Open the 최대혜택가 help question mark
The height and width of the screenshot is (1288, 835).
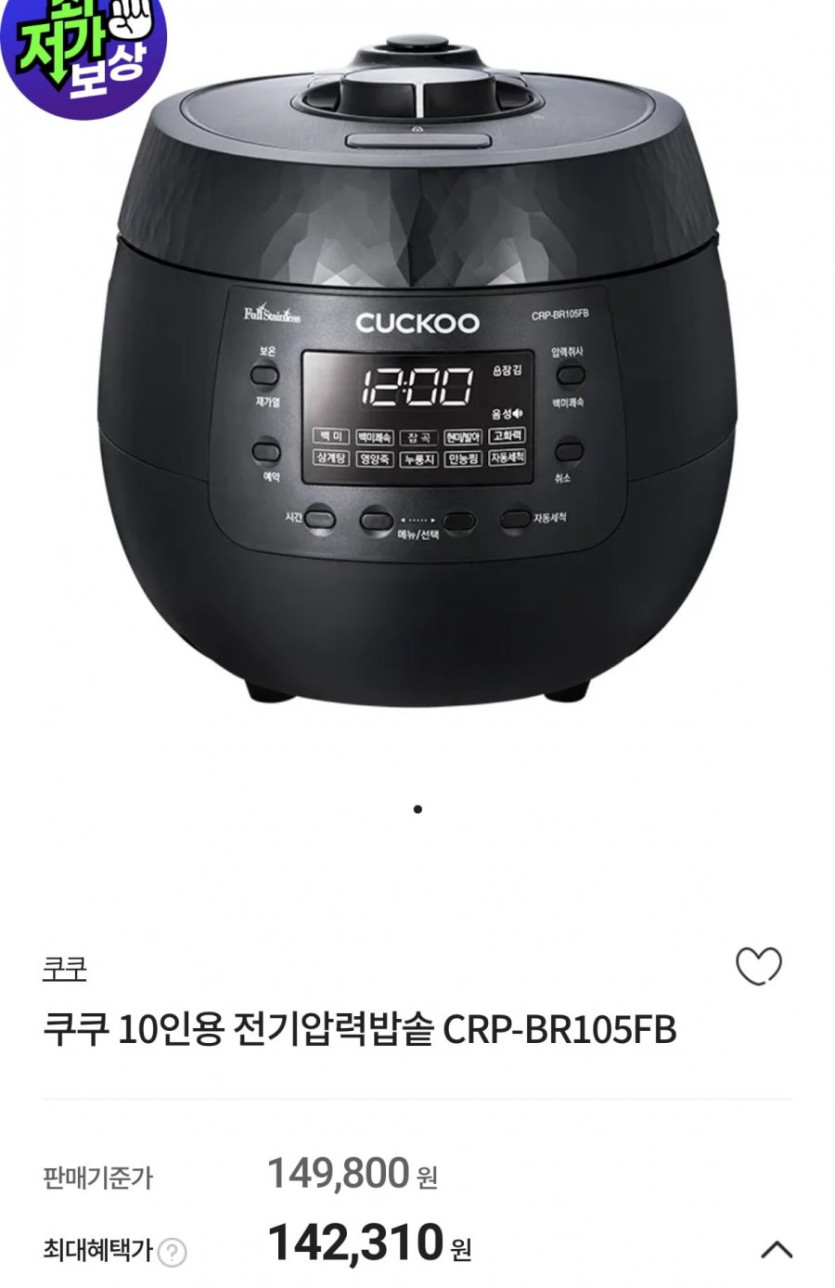point(173,1251)
